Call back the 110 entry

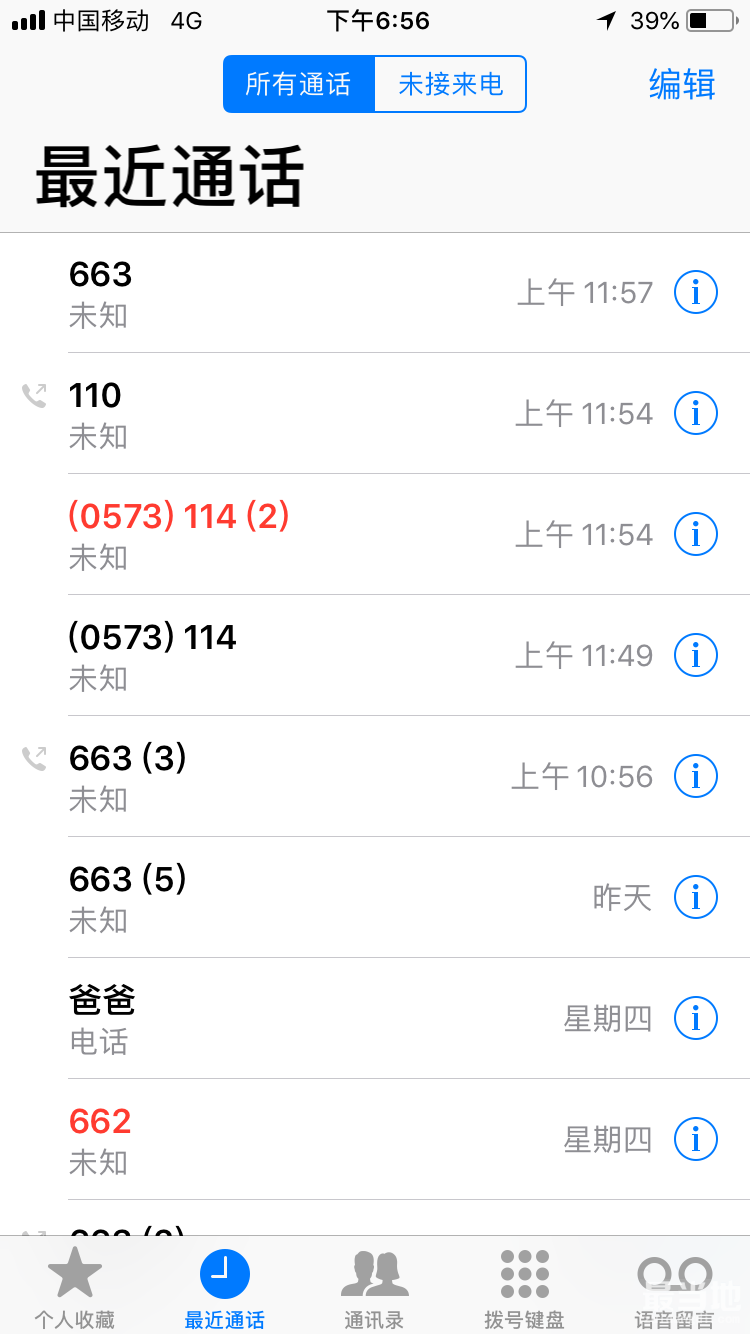(300, 413)
